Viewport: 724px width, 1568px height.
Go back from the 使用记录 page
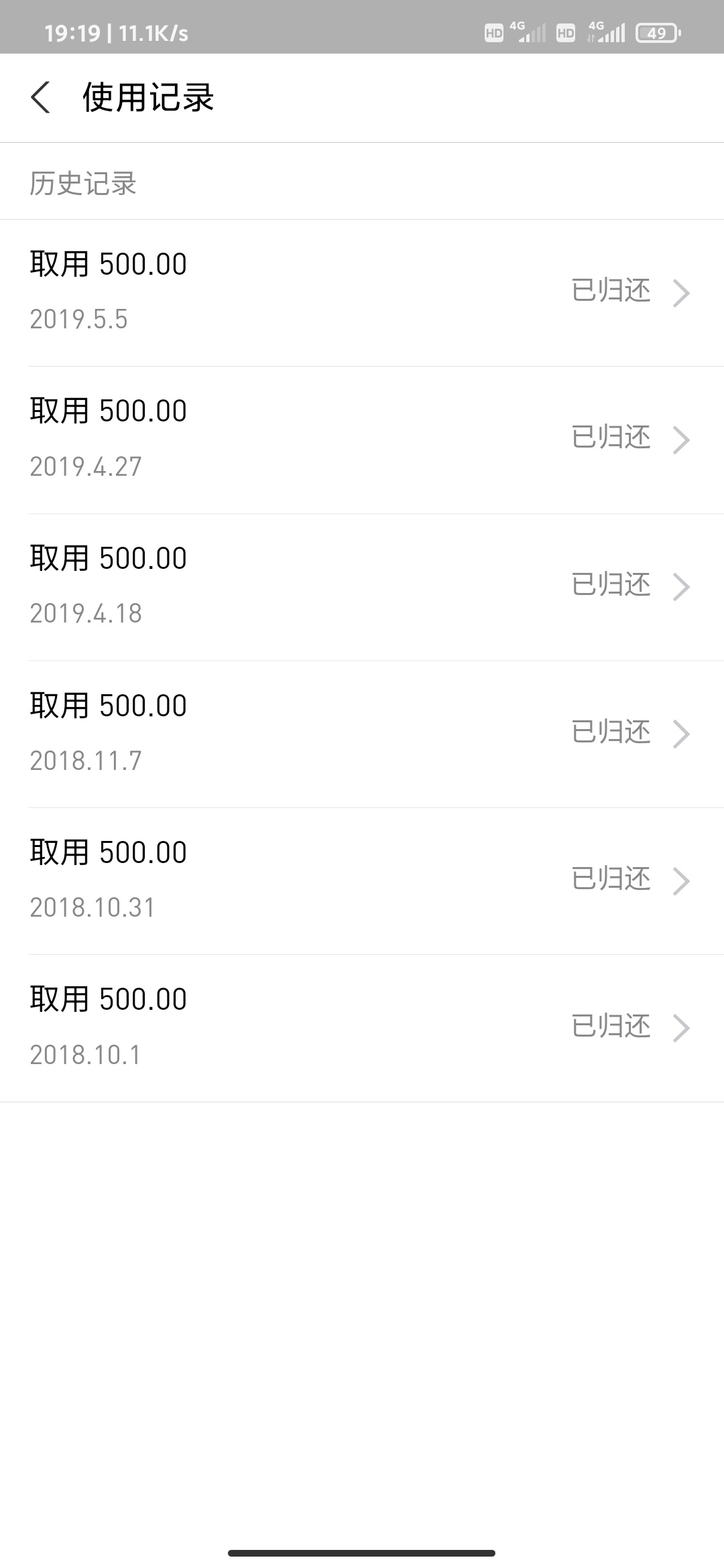click(x=40, y=98)
